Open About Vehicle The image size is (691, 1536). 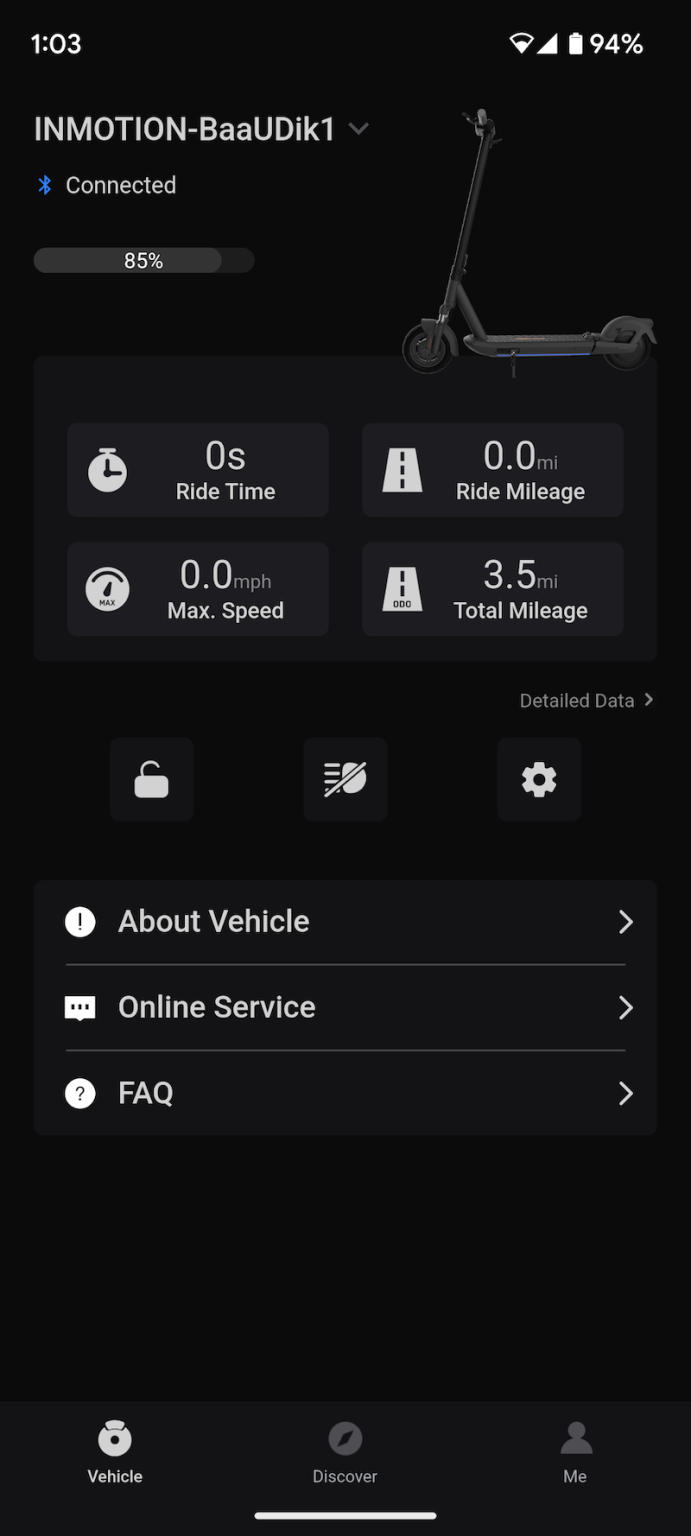pos(345,922)
